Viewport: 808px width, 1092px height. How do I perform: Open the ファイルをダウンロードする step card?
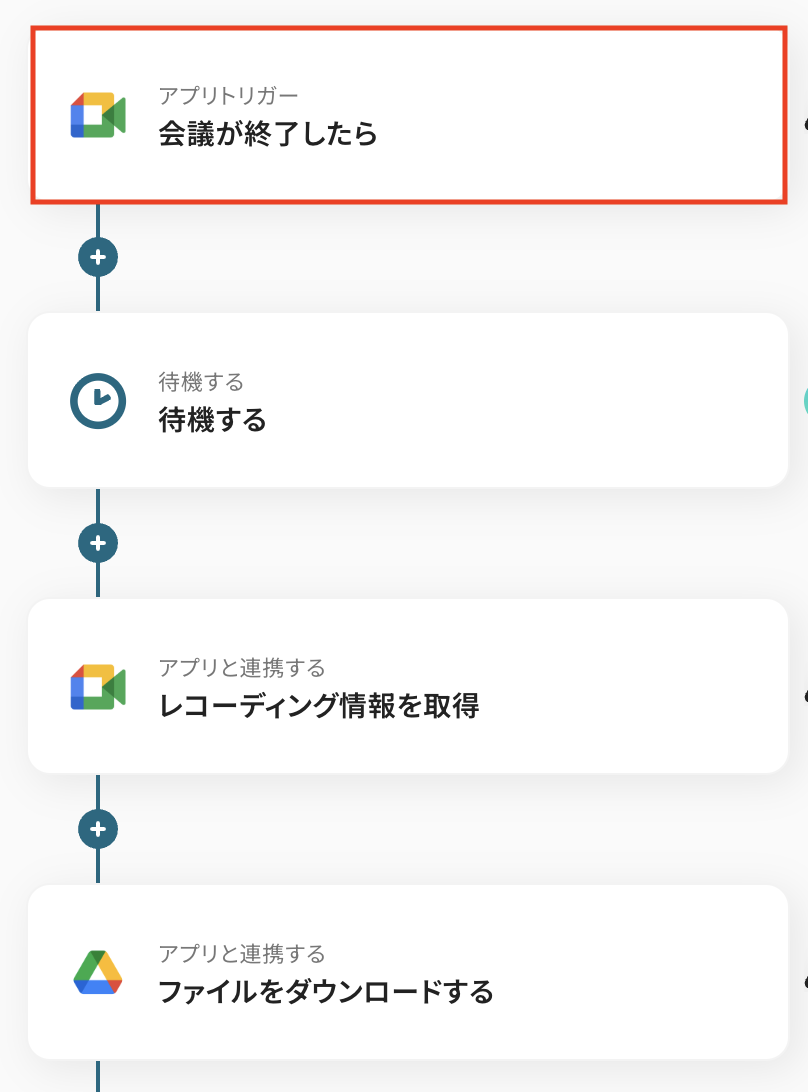click(408, 973)
